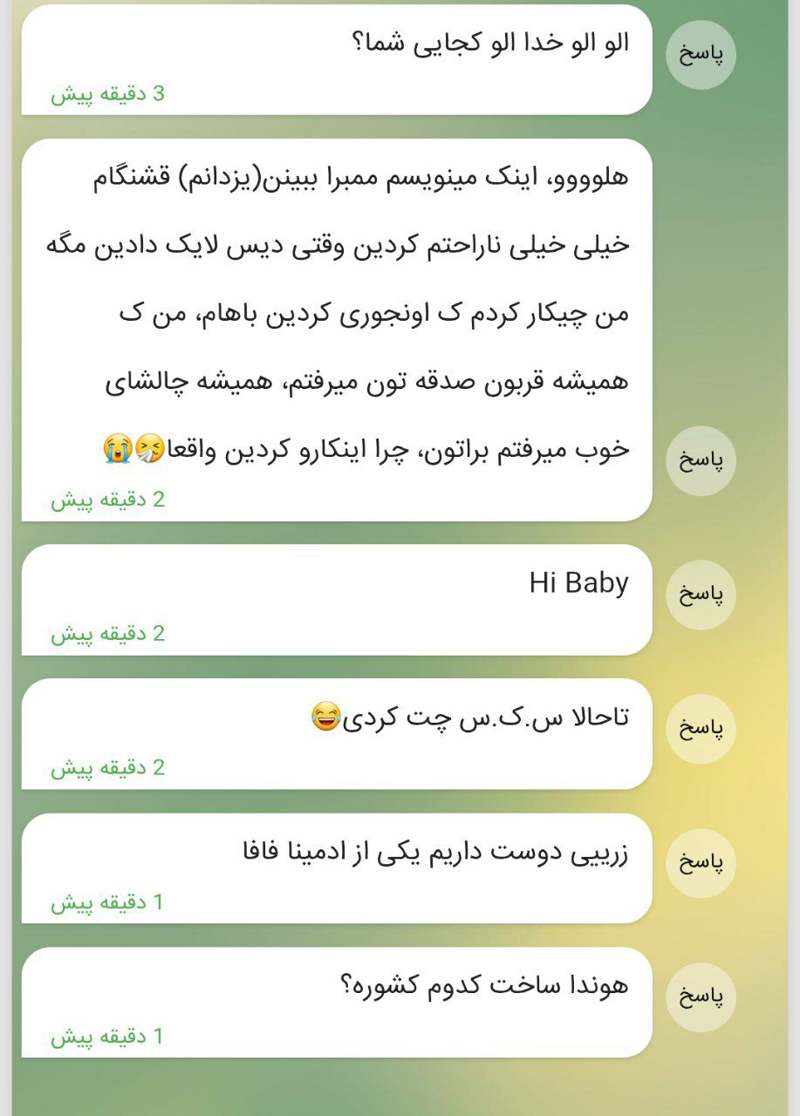
Task: Reply to the 'Hi Baby' message
Action: [700, 595]
